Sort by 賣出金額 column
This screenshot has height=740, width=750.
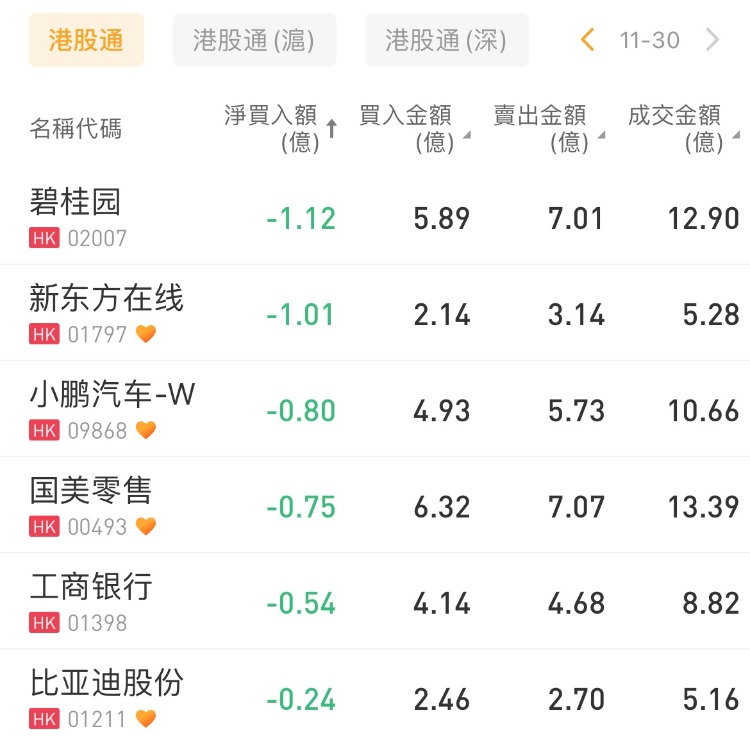coord(546,129)
